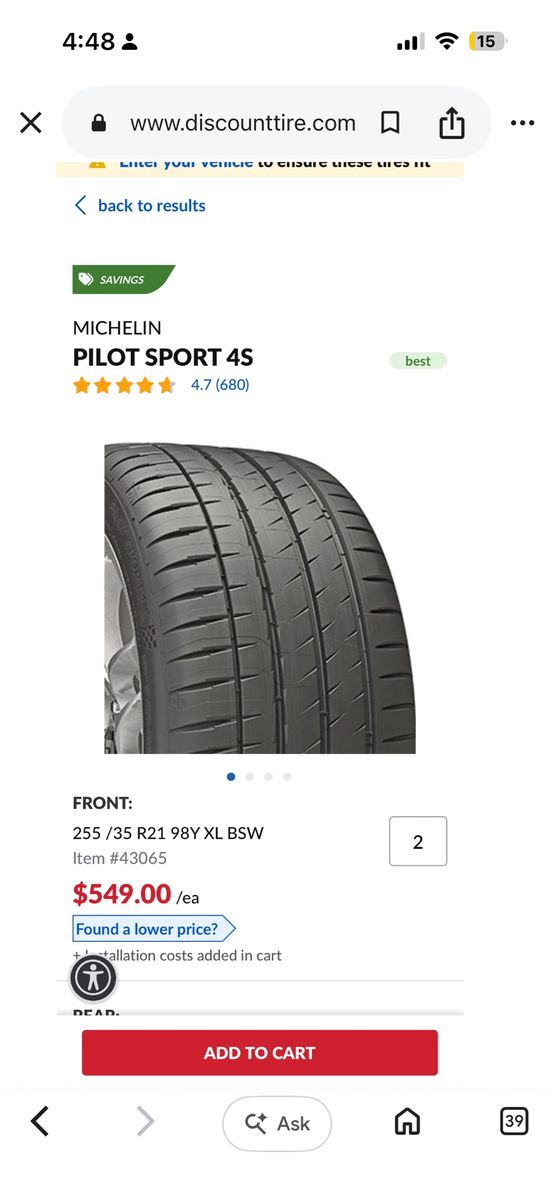Jump to the second image dot
554x1200 pixels.
click(249, 776)
